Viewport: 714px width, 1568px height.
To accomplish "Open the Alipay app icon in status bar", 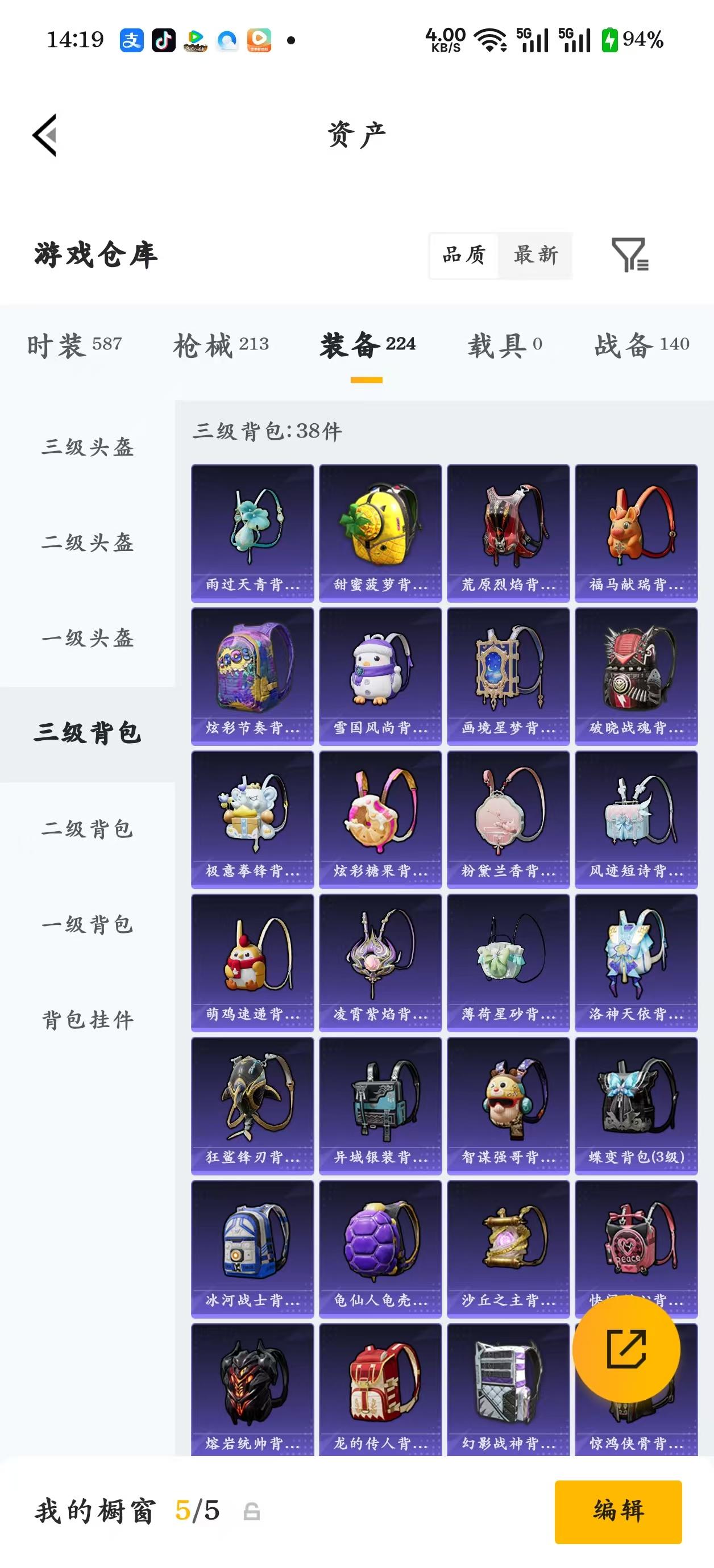I will tap(134, 40).
